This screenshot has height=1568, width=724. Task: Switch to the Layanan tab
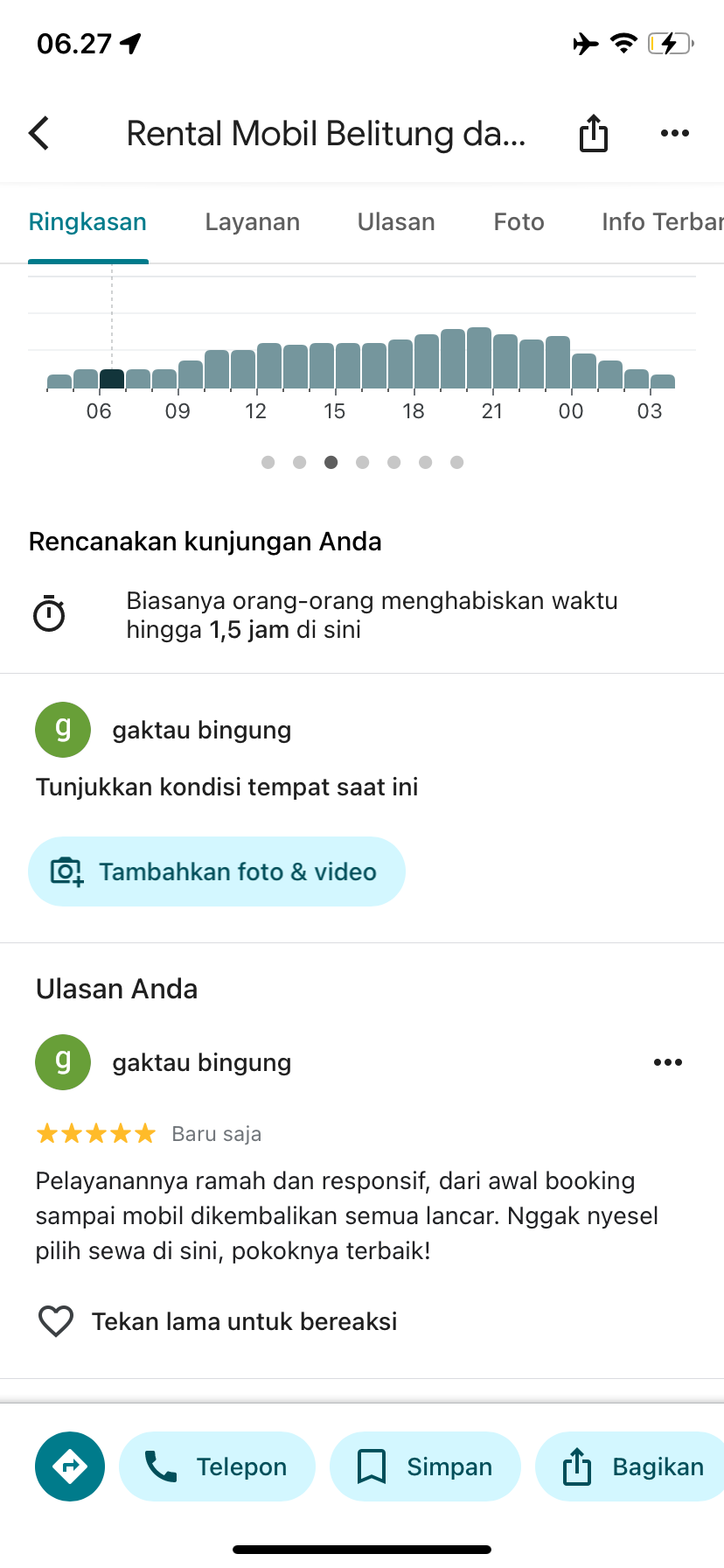(x=253, y=222)
